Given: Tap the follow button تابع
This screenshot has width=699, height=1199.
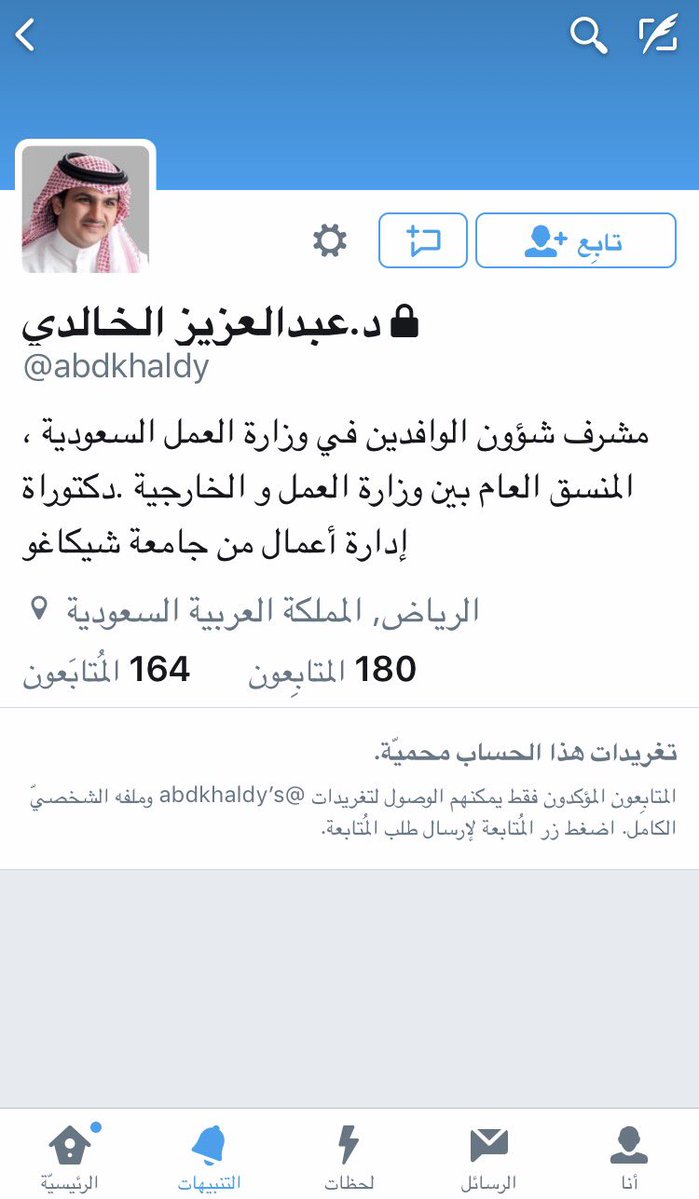Looking at the screenshot, I should 576,241.
